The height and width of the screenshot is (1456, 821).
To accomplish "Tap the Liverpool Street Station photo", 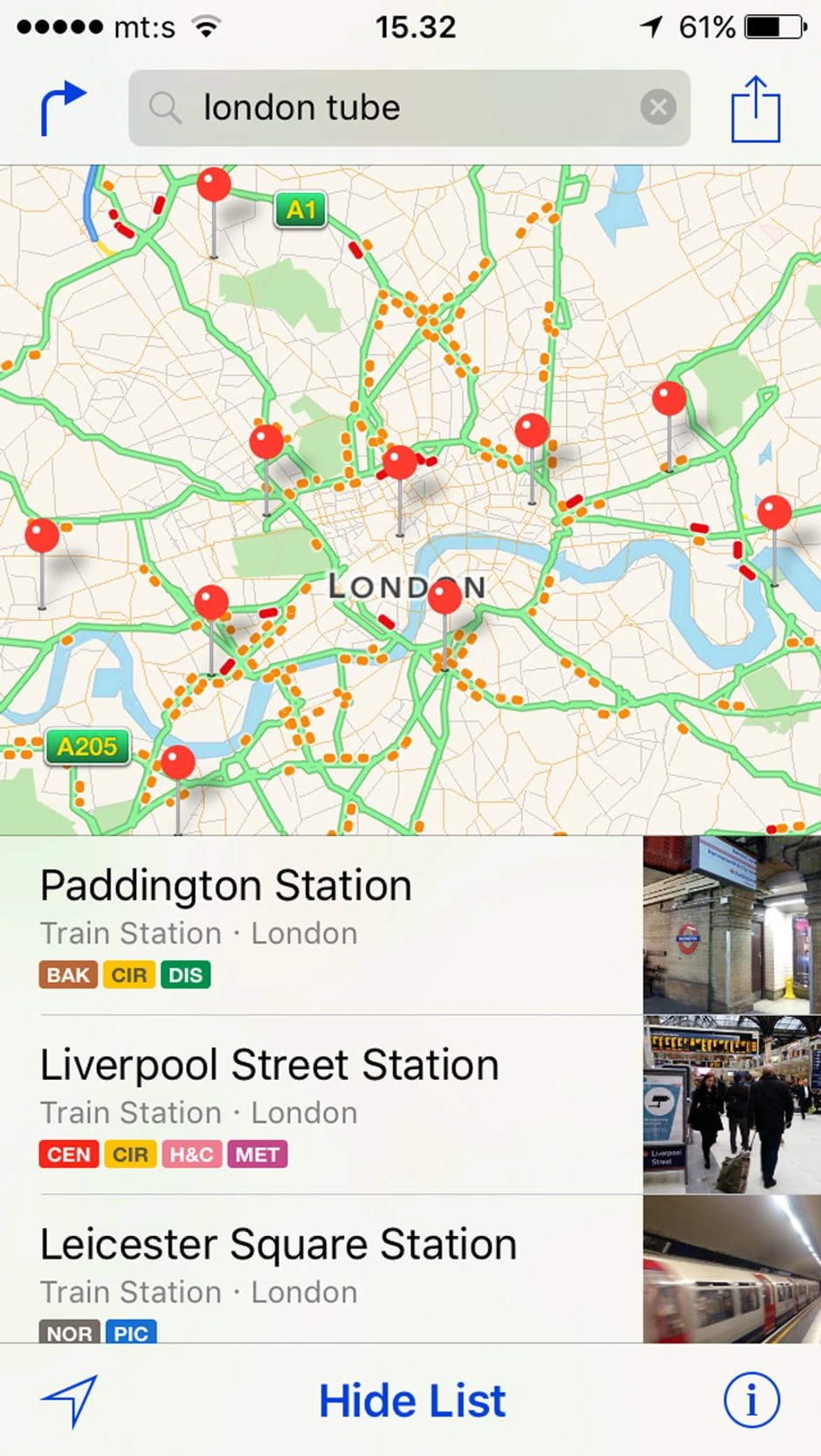I will 732,1105.
